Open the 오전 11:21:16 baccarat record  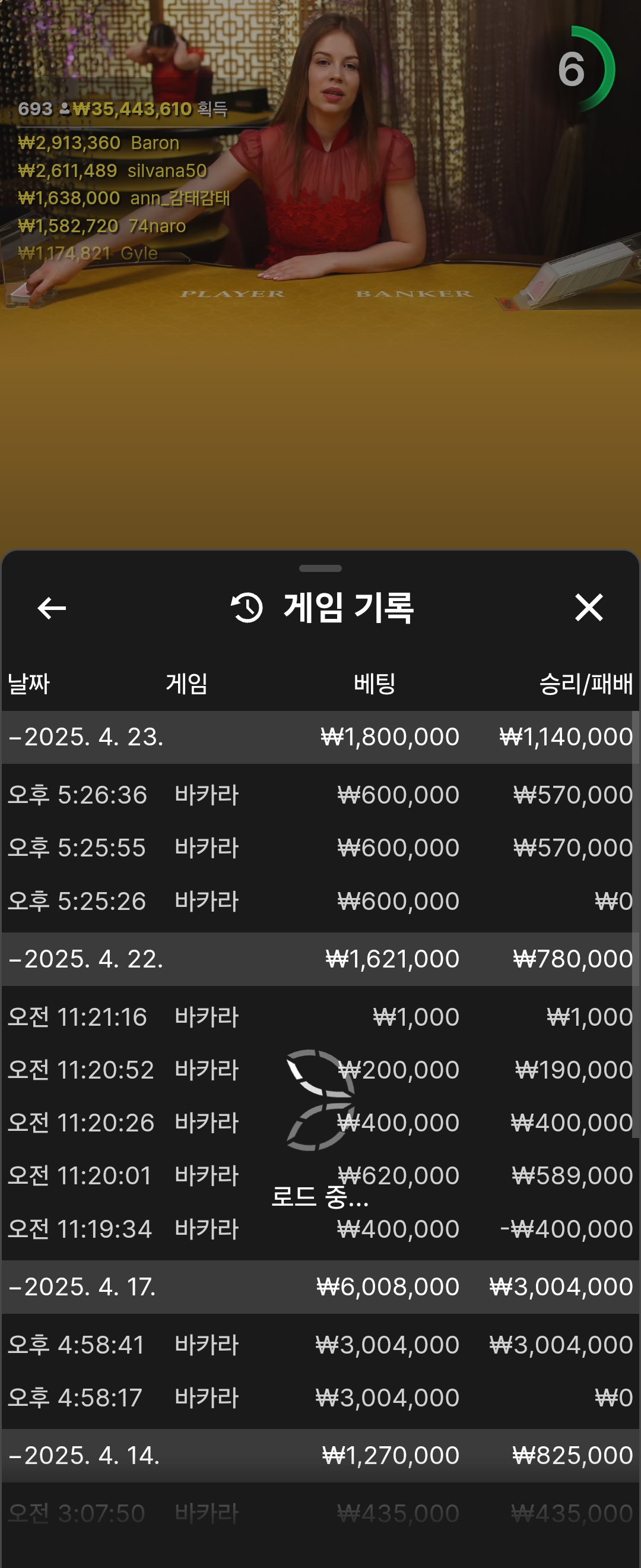pos(320,1017)
